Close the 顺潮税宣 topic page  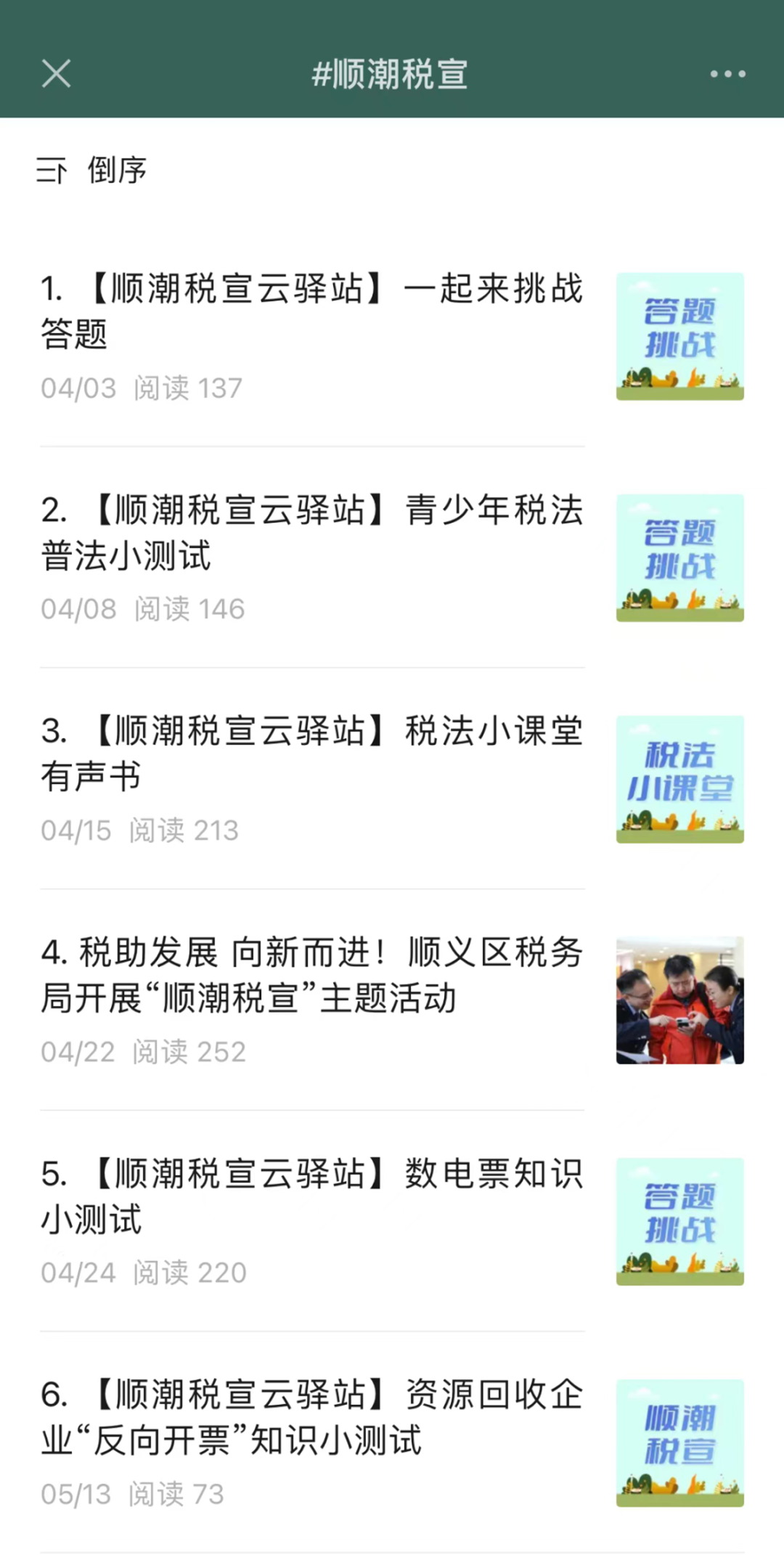[x=56, y=74]
